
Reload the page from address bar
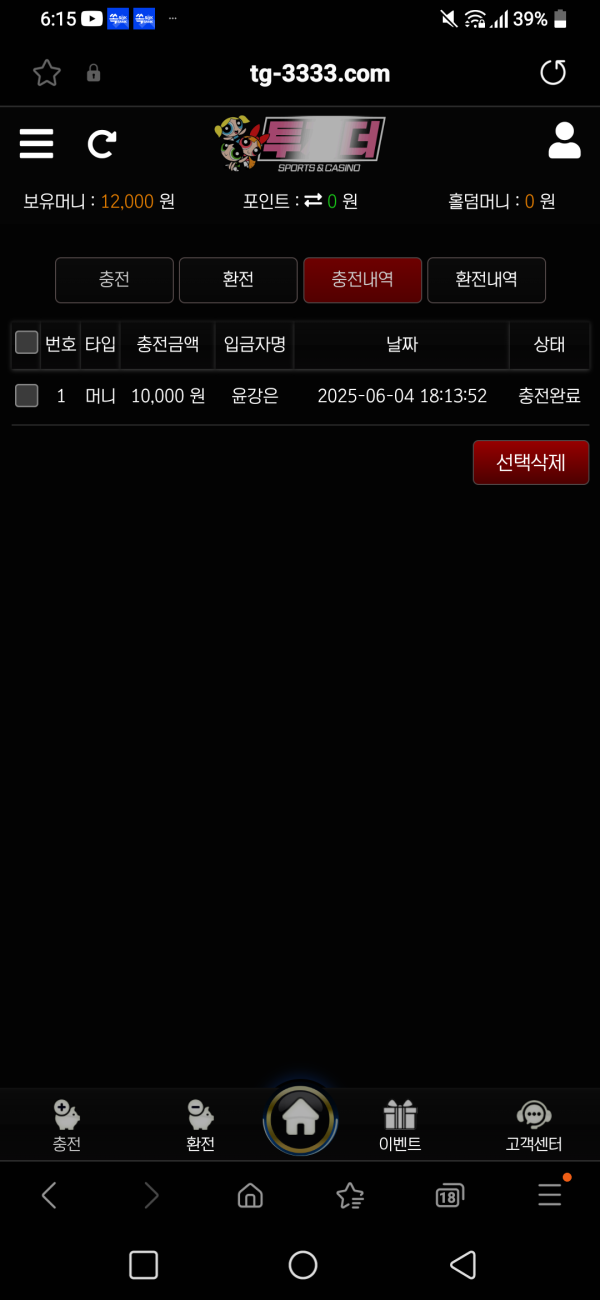coord(552,73)
